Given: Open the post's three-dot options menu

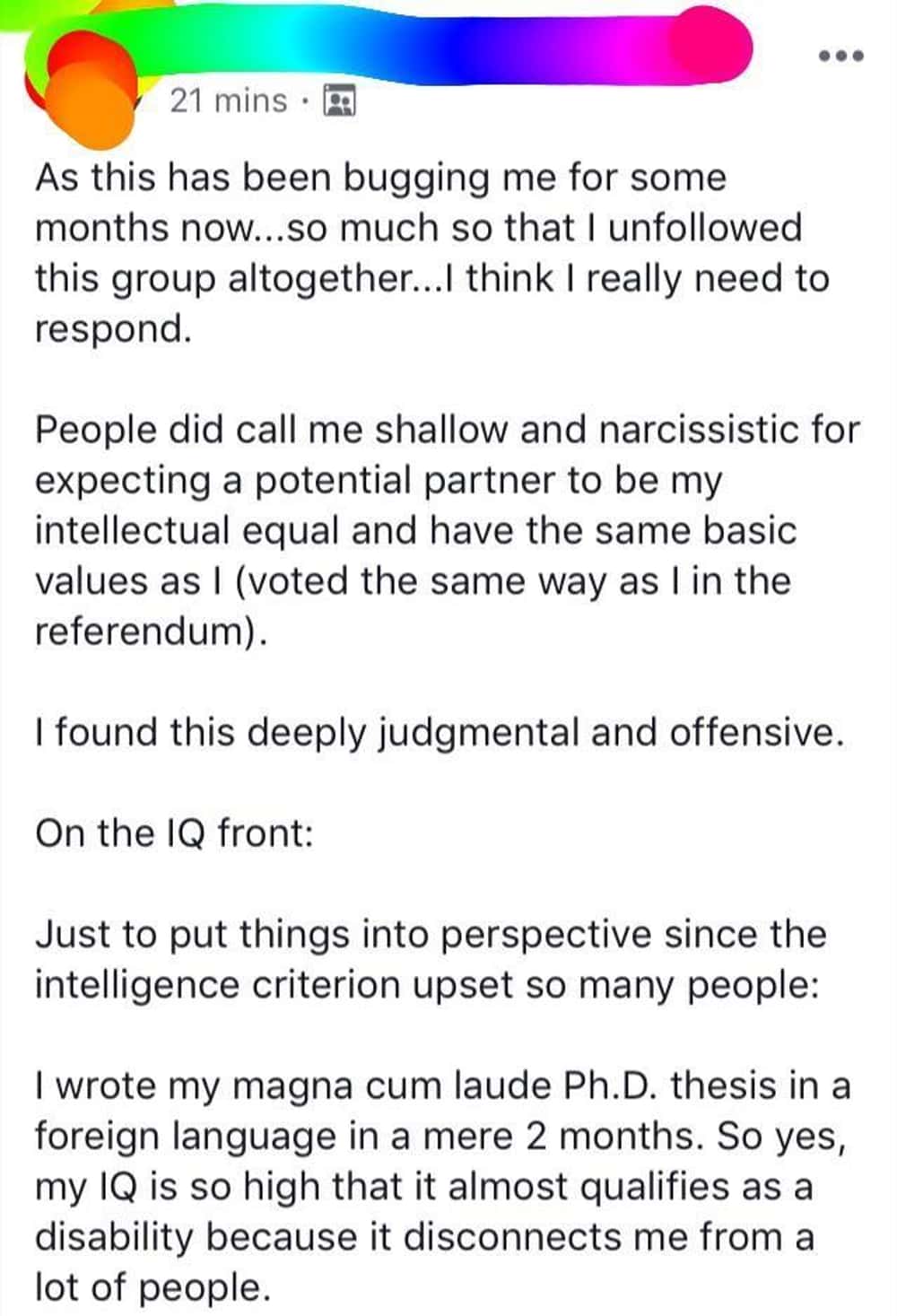Looking at the screenshot, I should click(x=841, y=56).
